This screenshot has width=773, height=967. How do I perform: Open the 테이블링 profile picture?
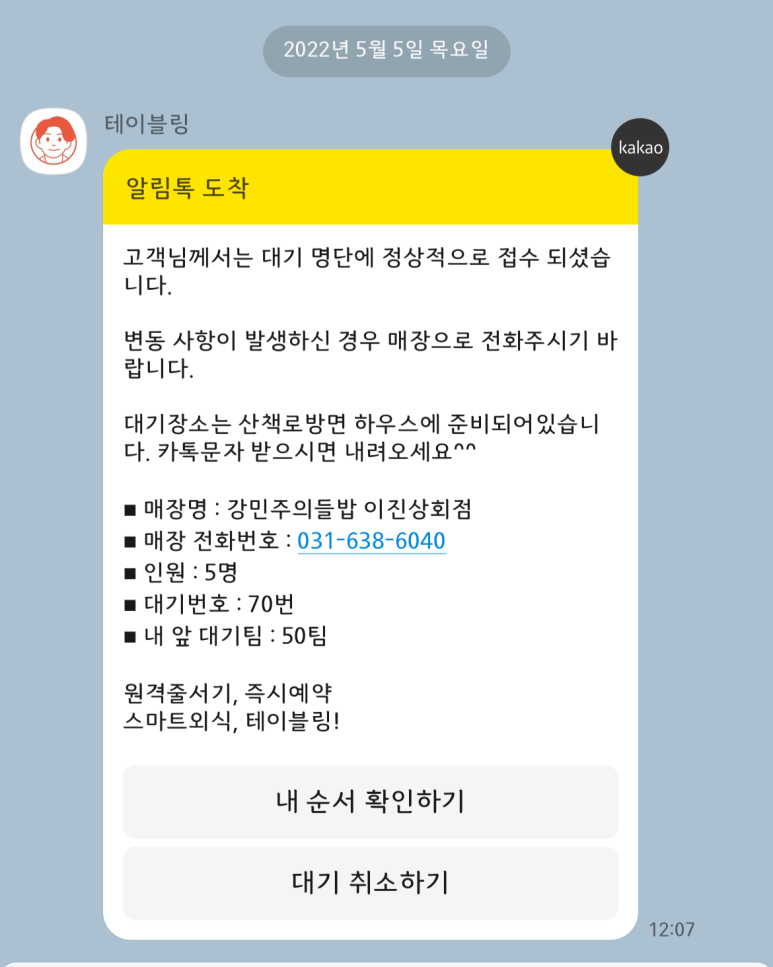(54, 141)
